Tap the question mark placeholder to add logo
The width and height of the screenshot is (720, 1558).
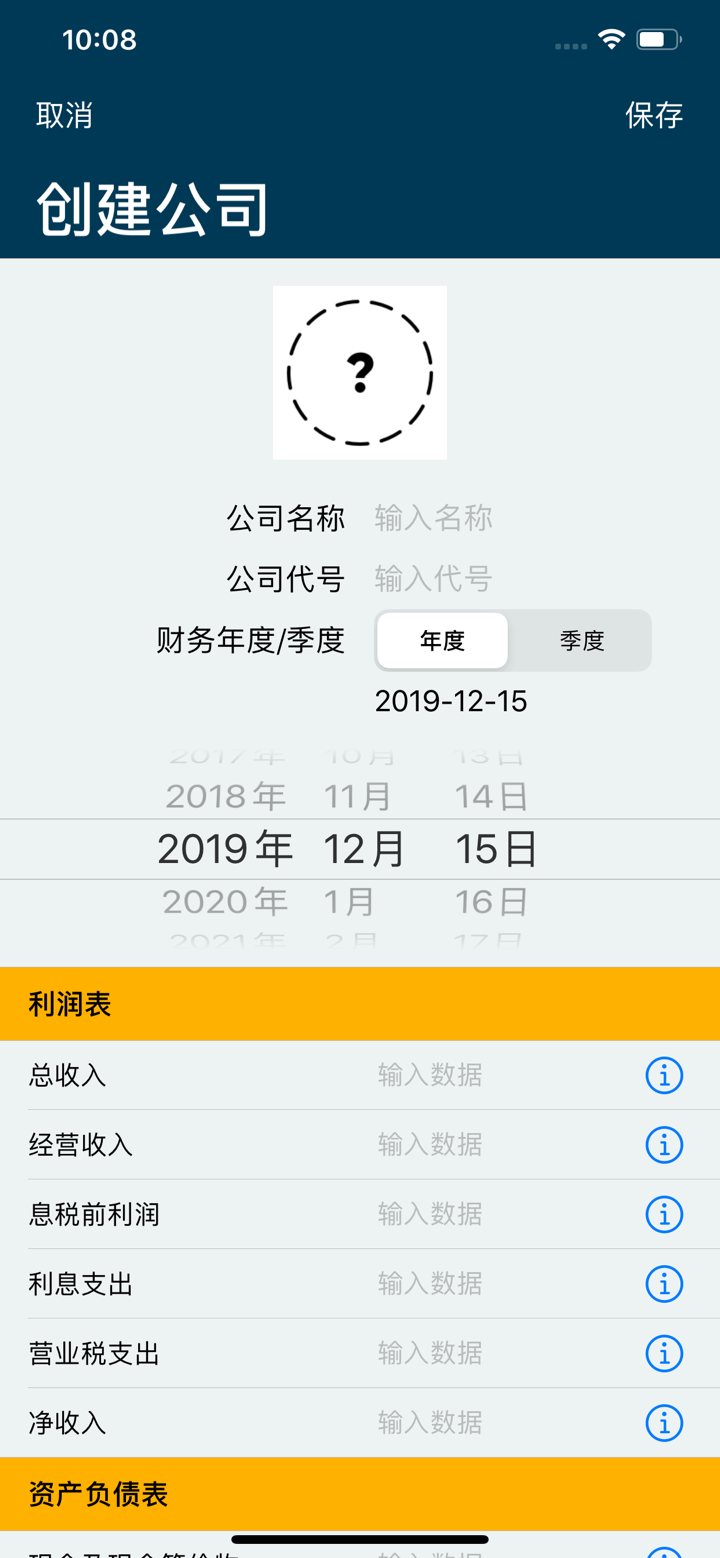pos(360,372)
